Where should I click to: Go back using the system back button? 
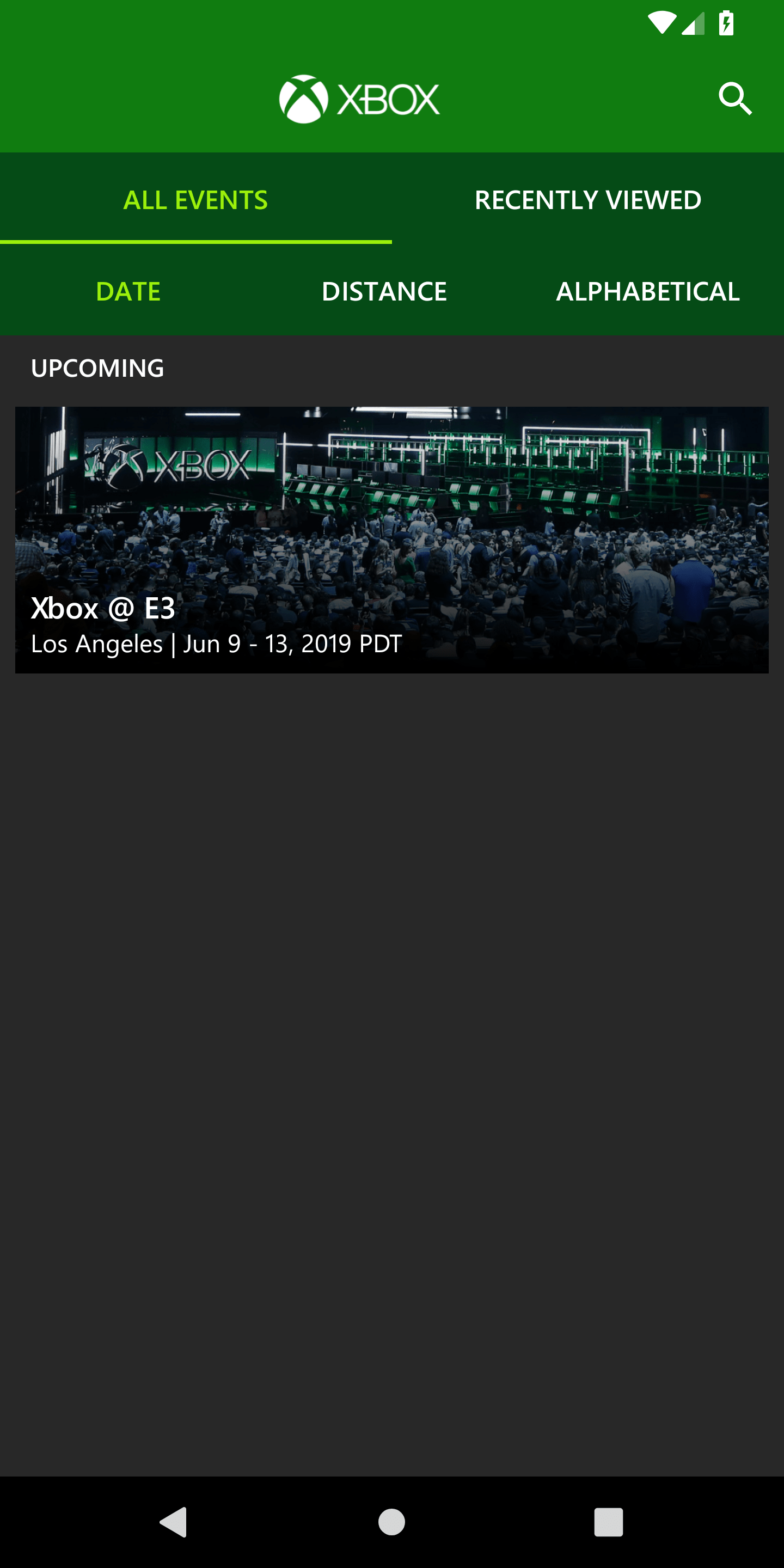pyautogui.click(x=174, y=1522)
